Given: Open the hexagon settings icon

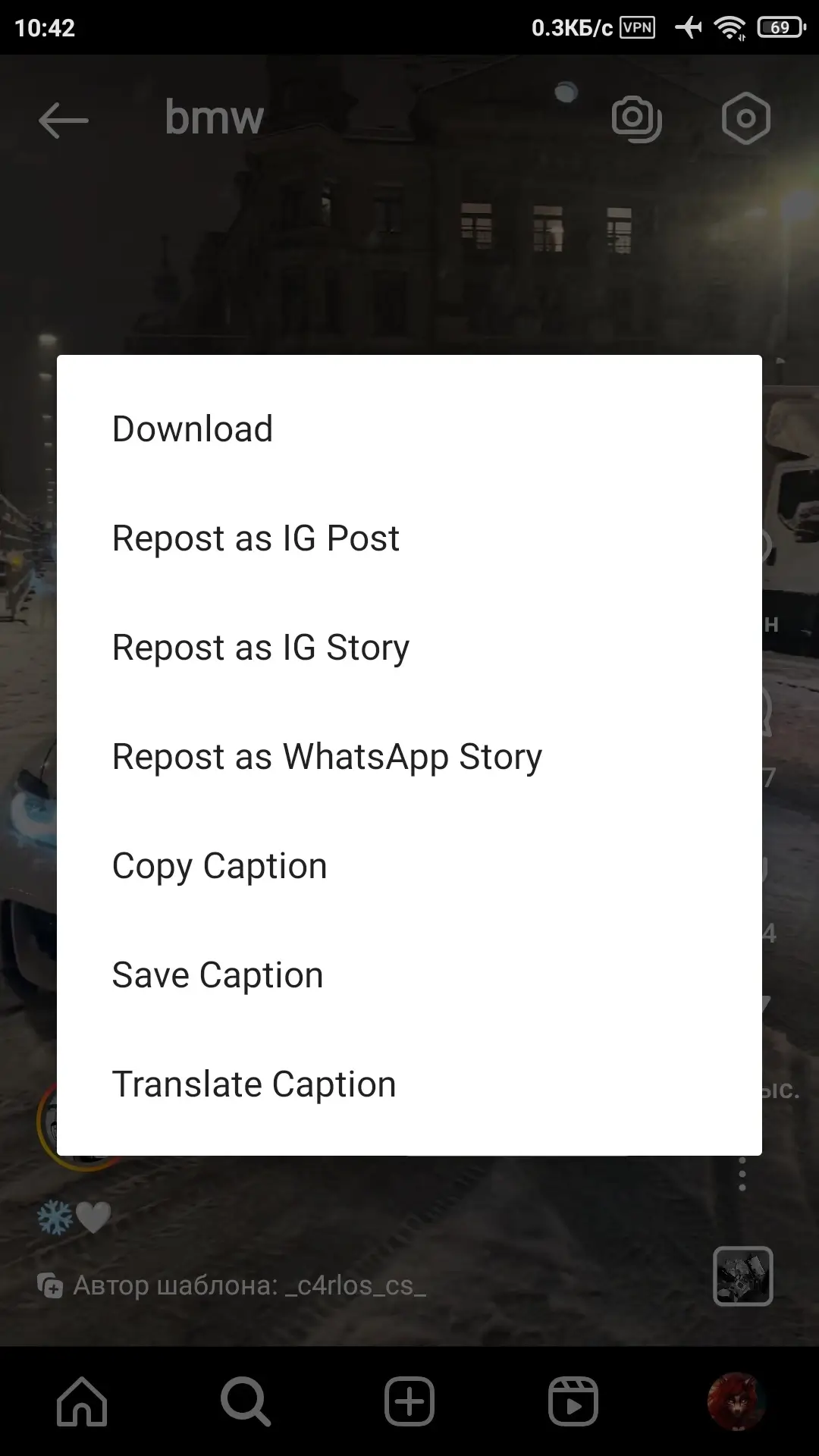Looking at the screenshot, I should pyautogui.click(x=745, y=118).
